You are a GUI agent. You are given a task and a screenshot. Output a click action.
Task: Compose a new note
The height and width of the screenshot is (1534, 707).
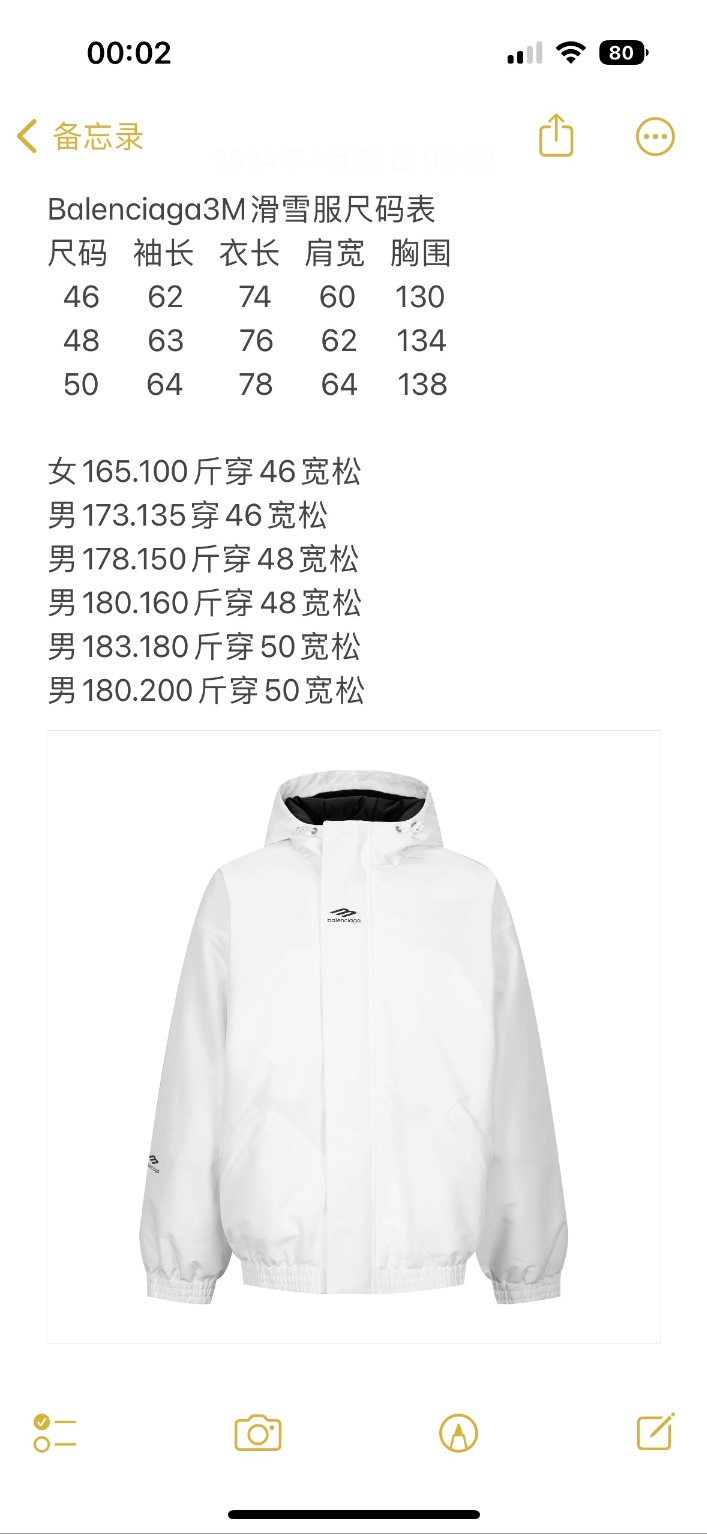pyautogui.click(x=655, y=1432)
